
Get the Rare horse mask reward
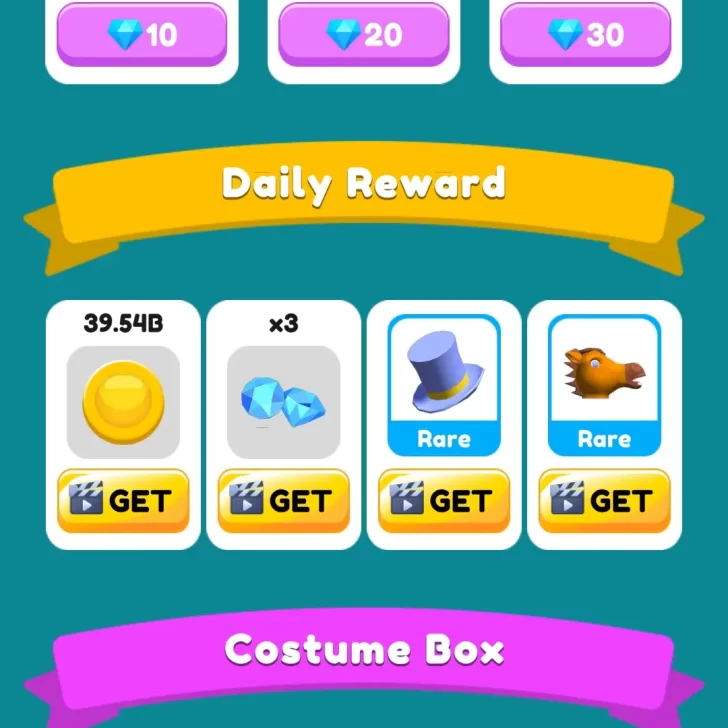pos(605,500)
